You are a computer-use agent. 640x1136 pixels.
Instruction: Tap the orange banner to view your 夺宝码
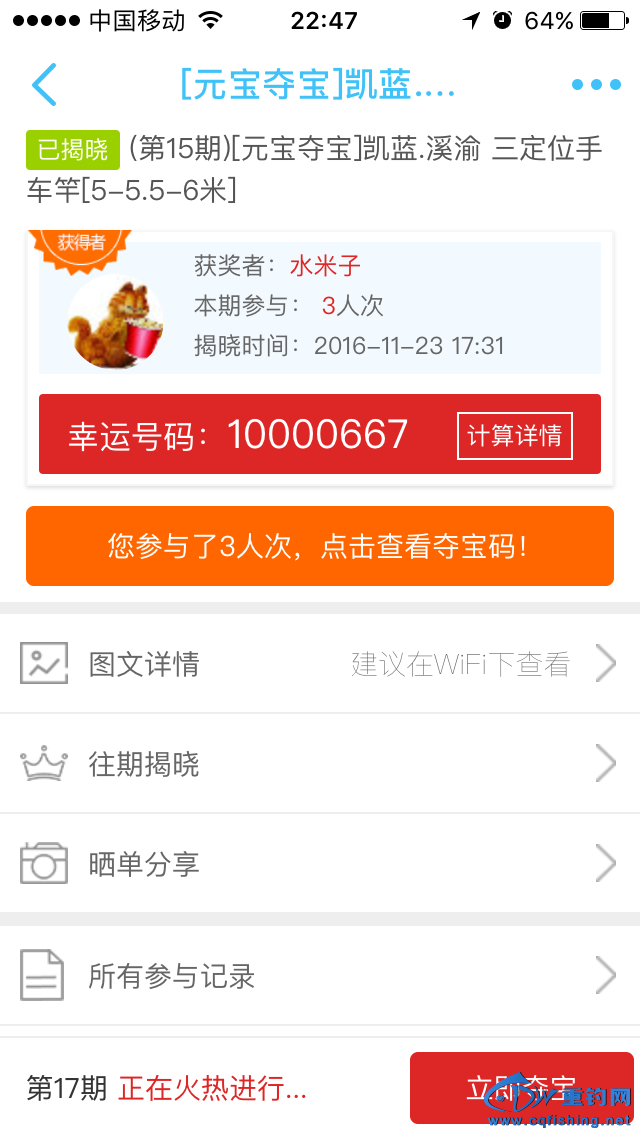(x=320, y=546)
